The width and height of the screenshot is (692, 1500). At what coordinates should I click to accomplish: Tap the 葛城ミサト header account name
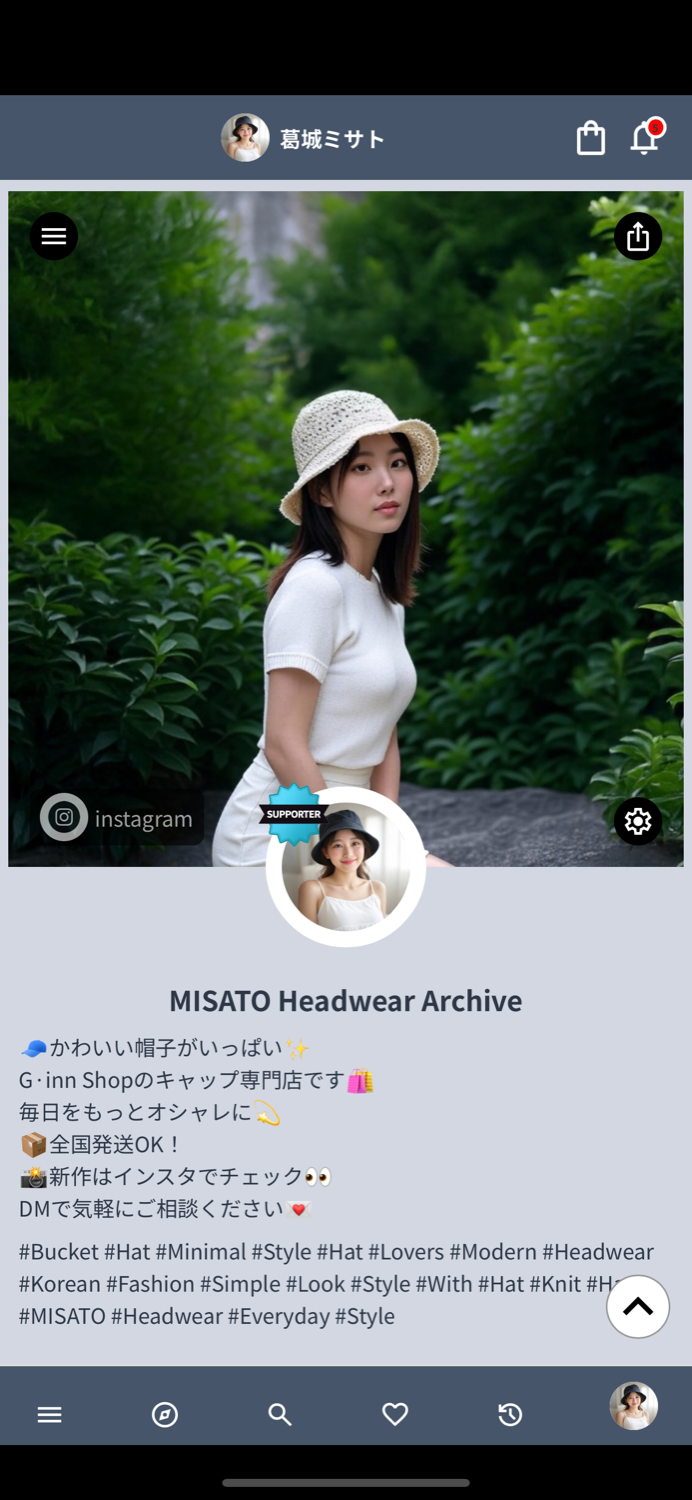(x=332, y=139)
